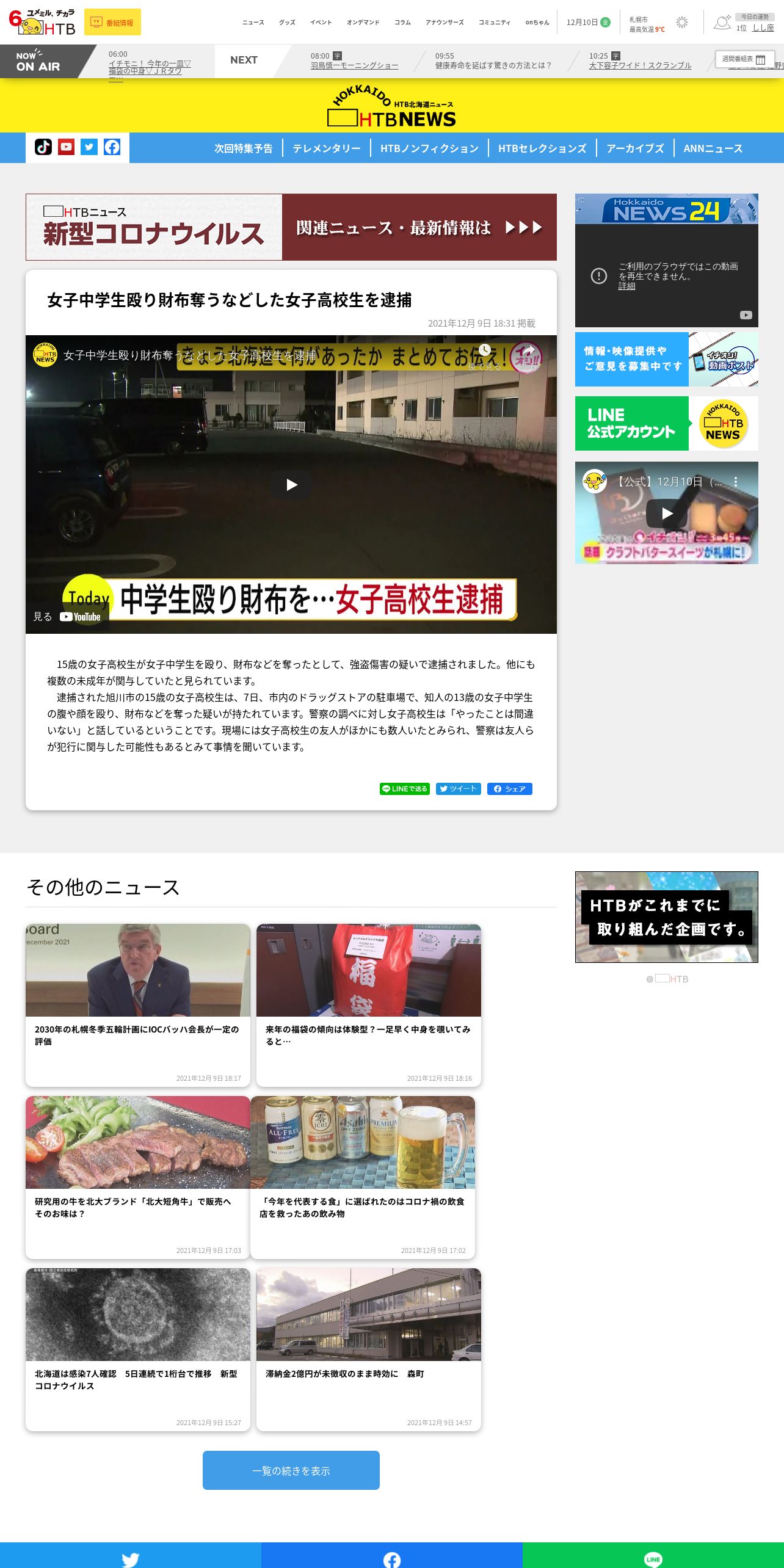Tweet the article with ツイート button
This screenshot has height=1568, width=784.
tap(459, 789)
